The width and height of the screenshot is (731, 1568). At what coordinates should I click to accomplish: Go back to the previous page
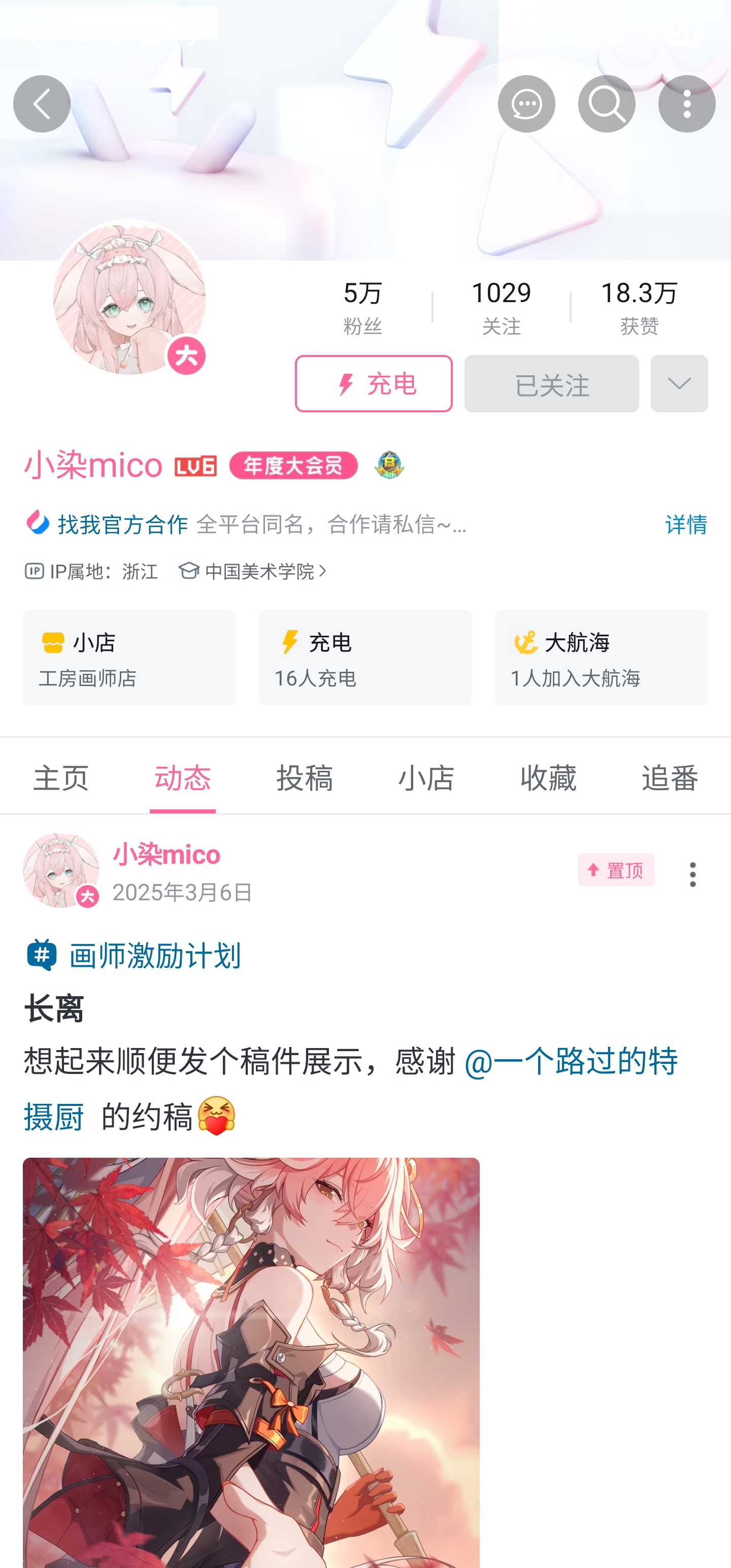pyautogui.click(x=42, y=104)
